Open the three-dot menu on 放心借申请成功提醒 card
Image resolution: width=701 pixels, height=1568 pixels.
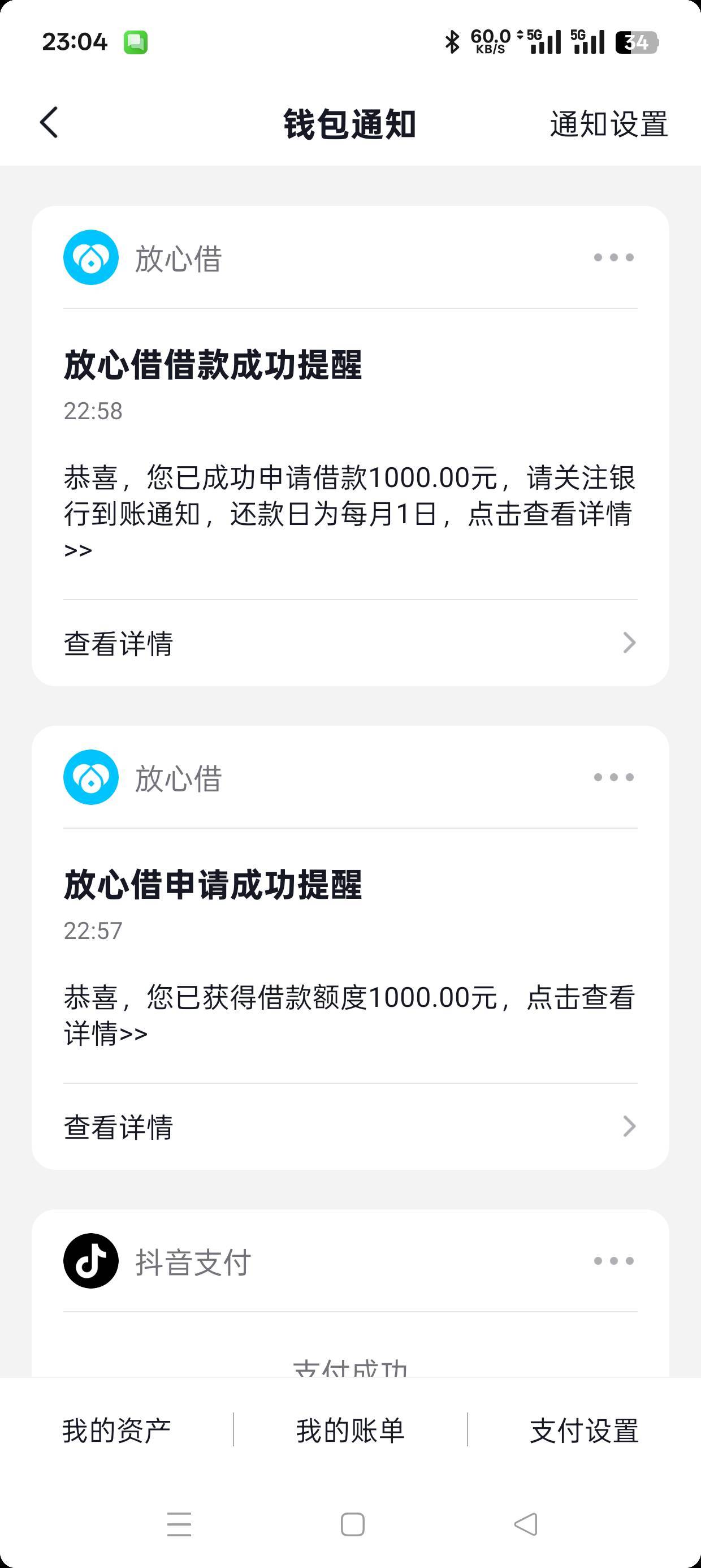click(x=613, y=777)
